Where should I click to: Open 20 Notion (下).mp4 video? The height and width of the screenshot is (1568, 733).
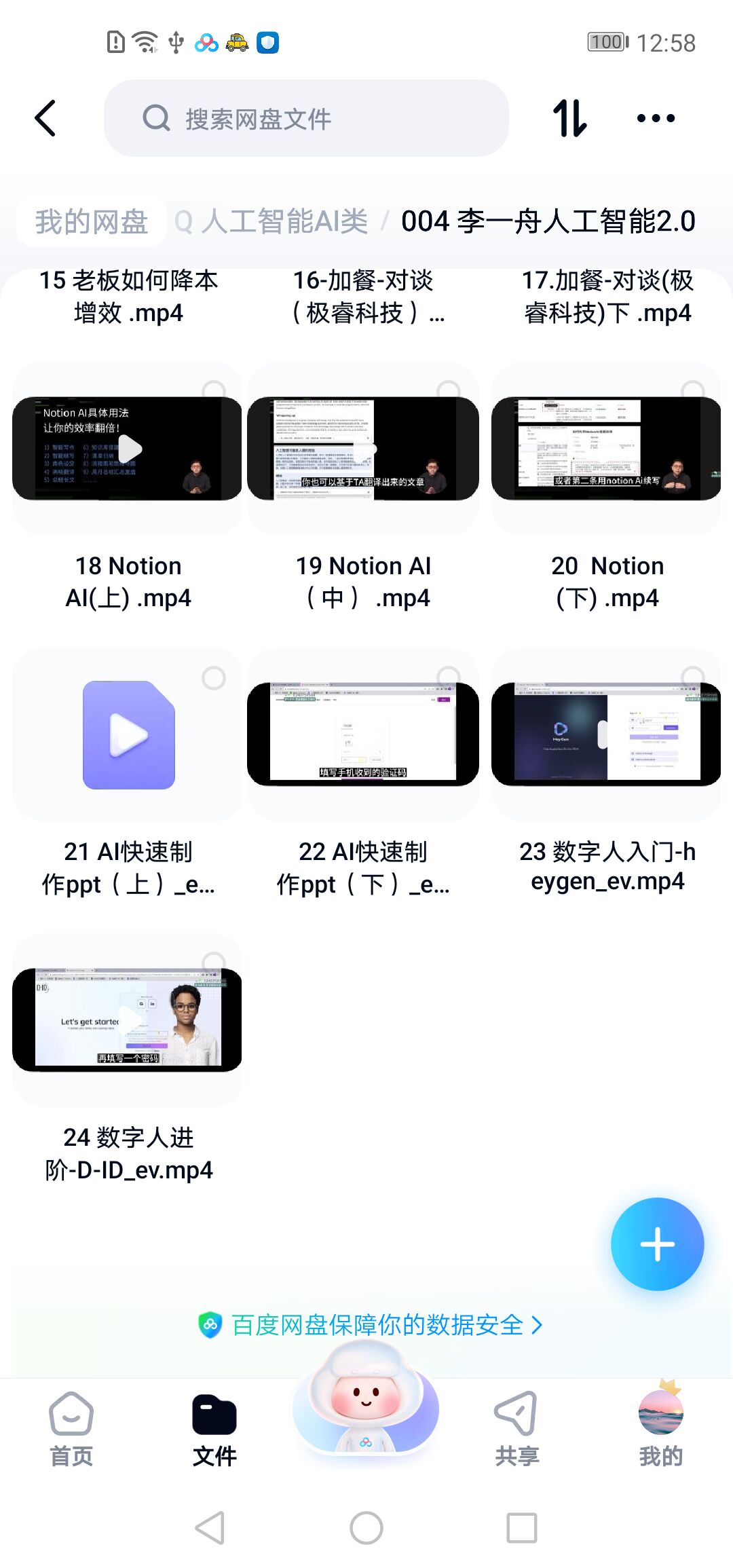(606, 449)
